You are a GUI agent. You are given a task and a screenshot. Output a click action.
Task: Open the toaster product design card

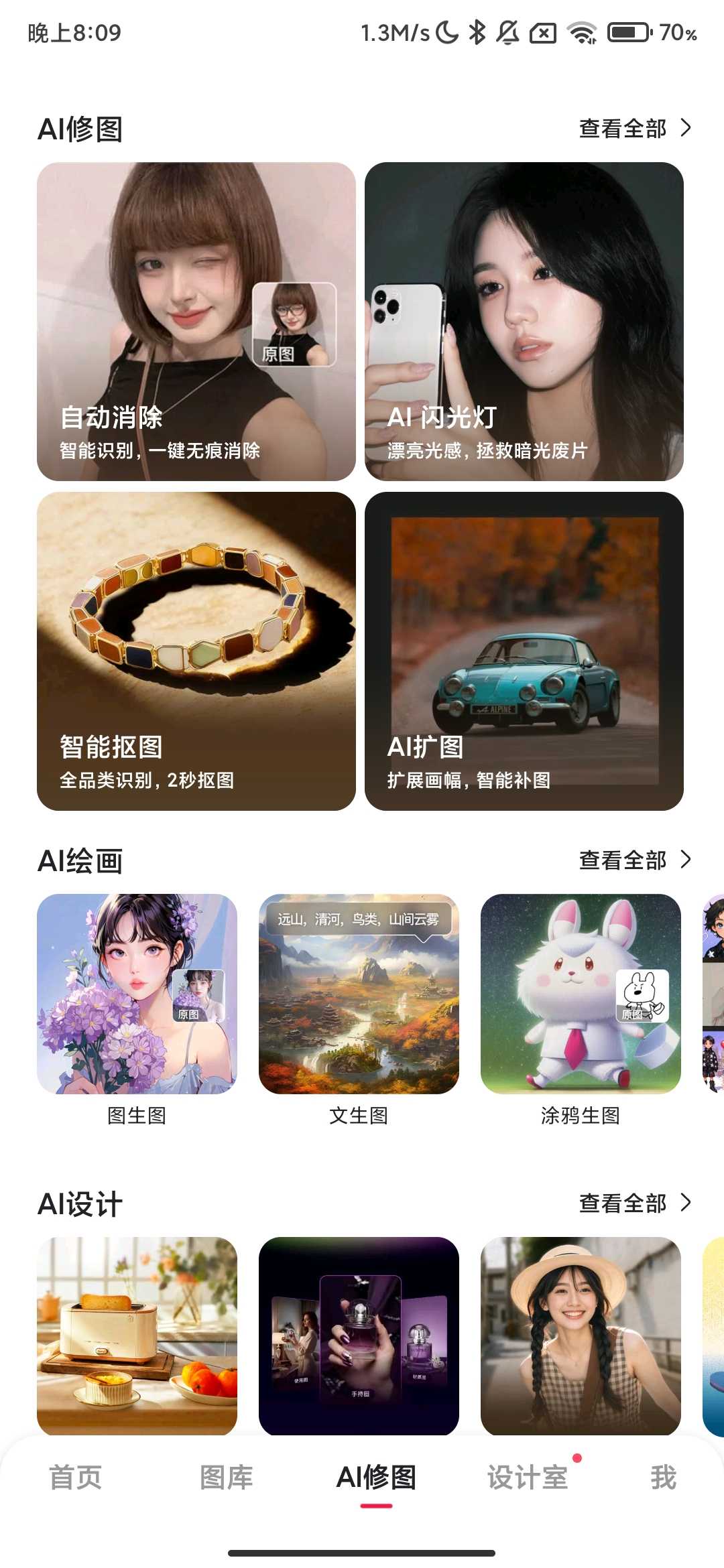pos(137,1335)
